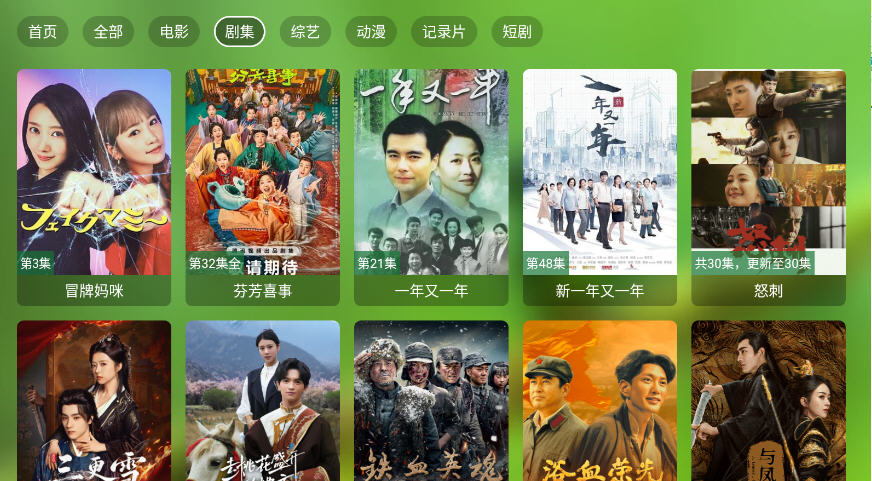Go to the 记录片 tab
Image resolution: width=872 pixels, height=481 pixels.
point(444,32)
